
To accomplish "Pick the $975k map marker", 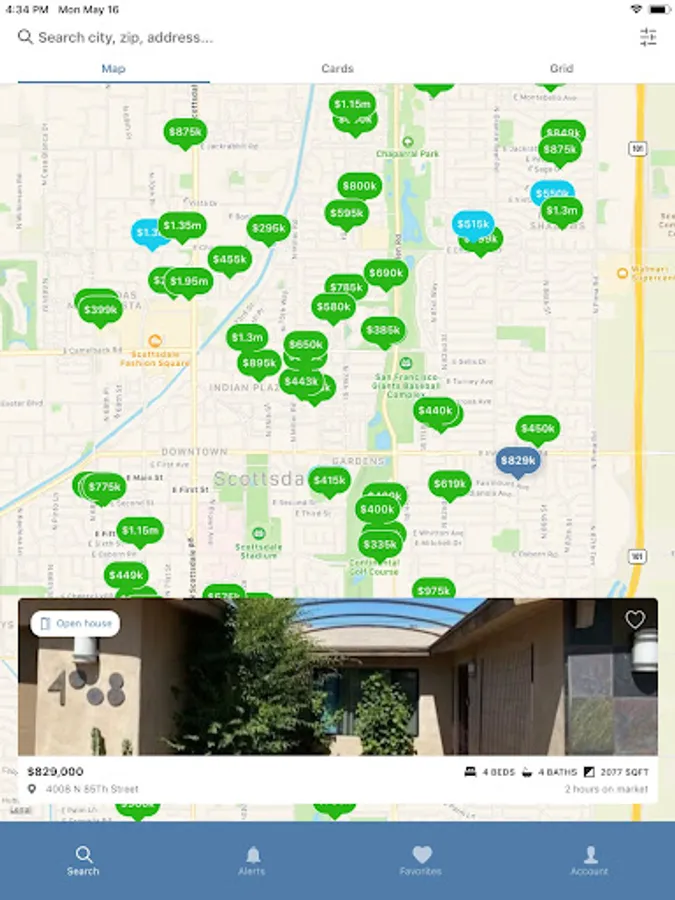I will click(x=433, y=590).
